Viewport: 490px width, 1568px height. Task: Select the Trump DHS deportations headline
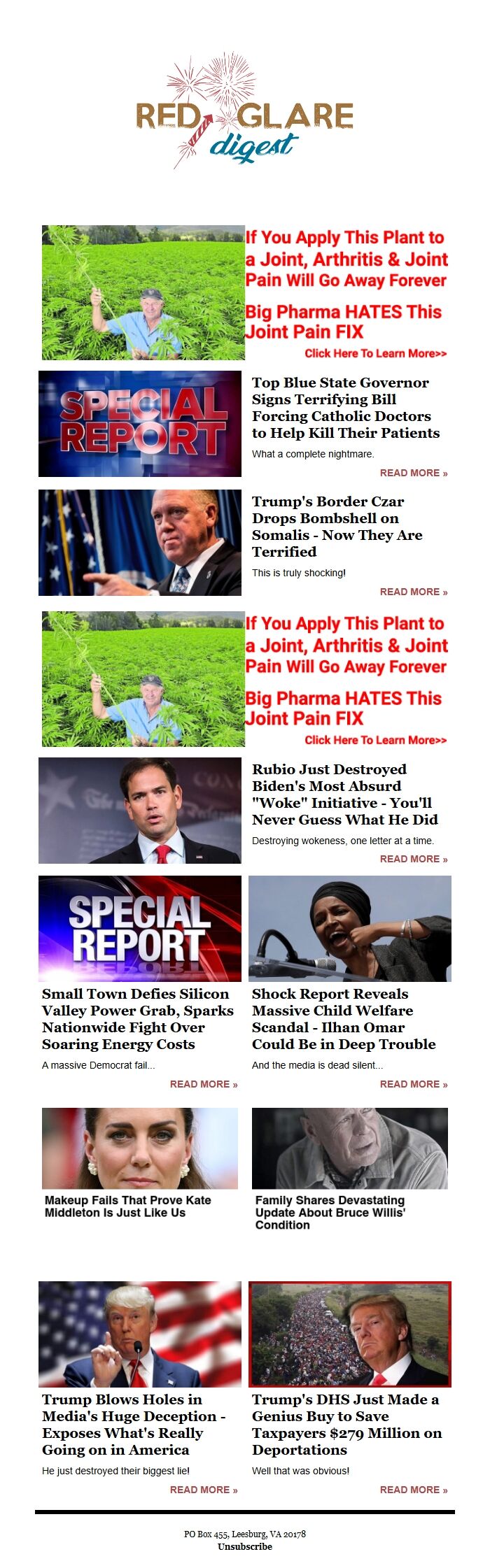tap(346, 1424)
